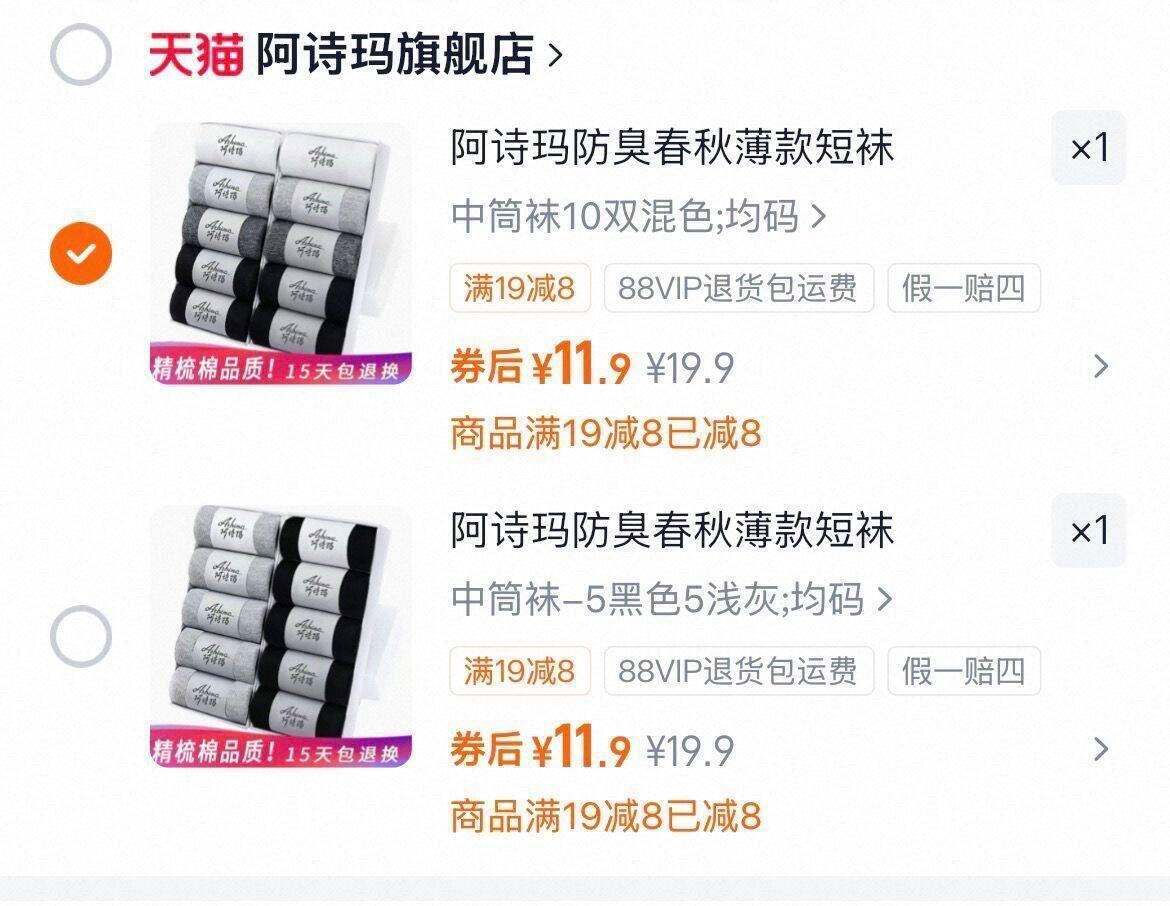Tap the 88VIP退货包运费 tag on the 5黑色5浅灰 item
The width and height of the screenshot is (1170, 906).
point(739,671)
